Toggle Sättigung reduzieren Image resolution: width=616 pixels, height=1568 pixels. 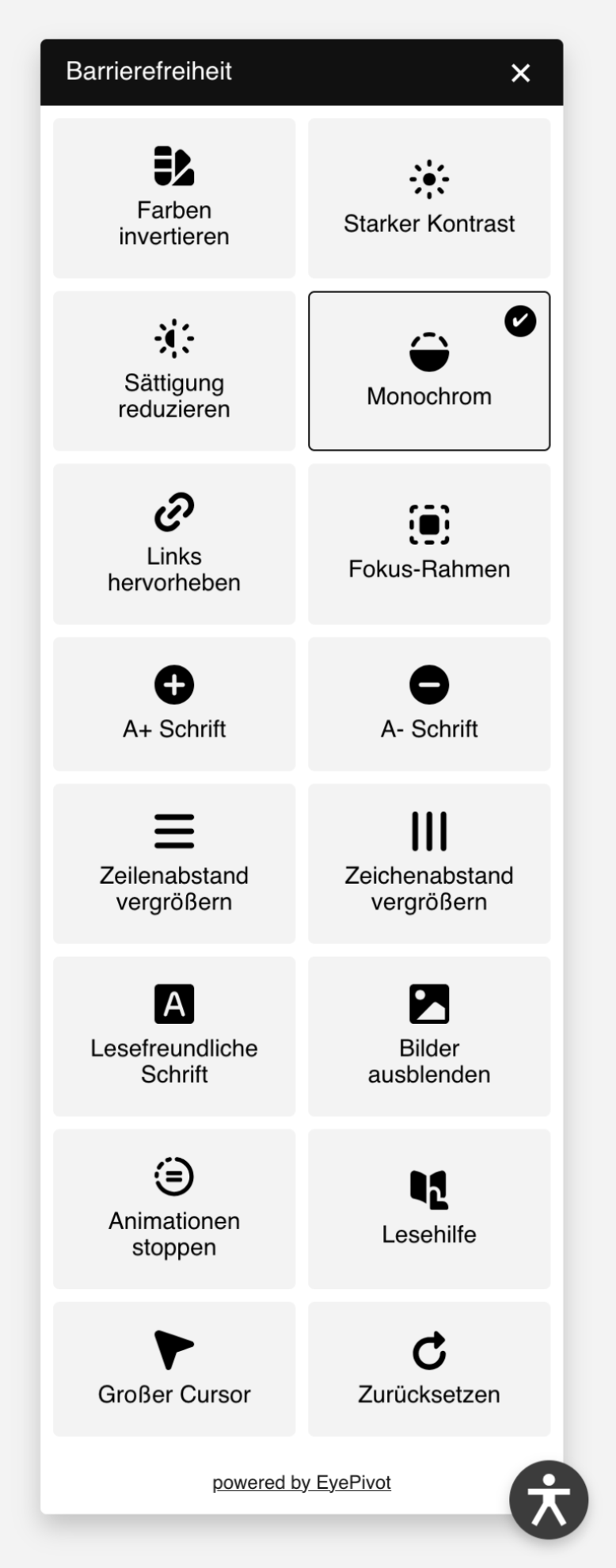tap(174, 371)
